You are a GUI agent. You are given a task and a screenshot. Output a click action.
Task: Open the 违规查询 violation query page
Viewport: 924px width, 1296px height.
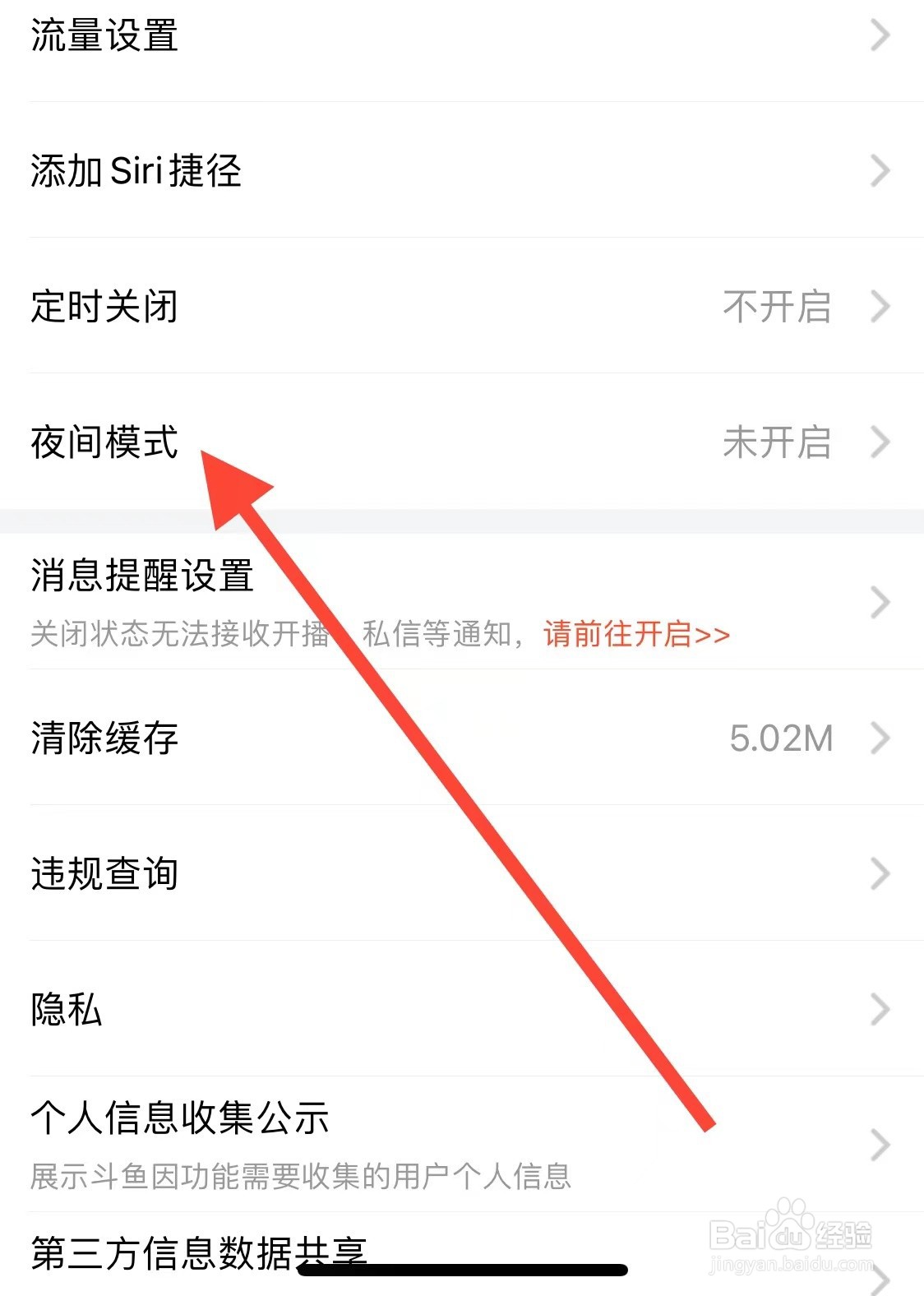click(x=105, y=875)
